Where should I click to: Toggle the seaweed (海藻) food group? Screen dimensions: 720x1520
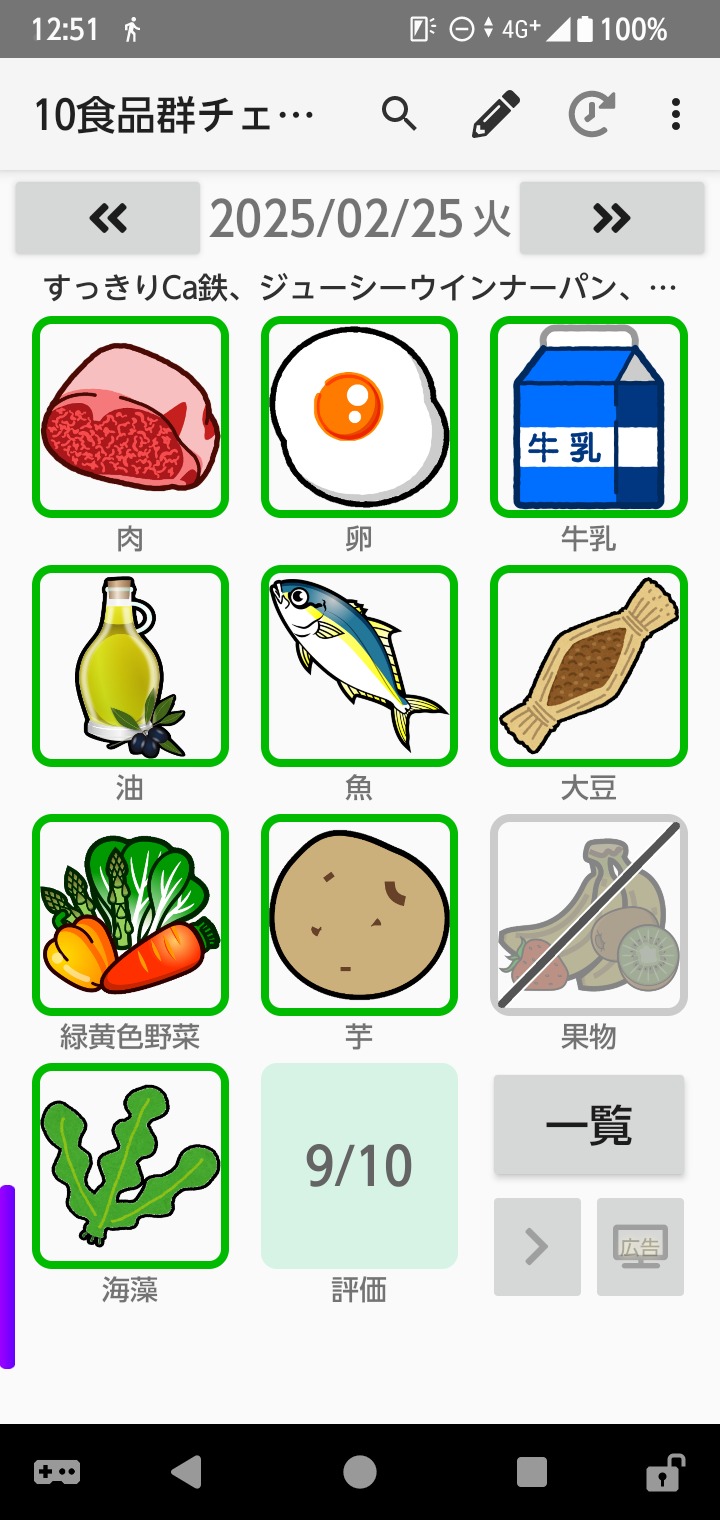pos(131,1165)
